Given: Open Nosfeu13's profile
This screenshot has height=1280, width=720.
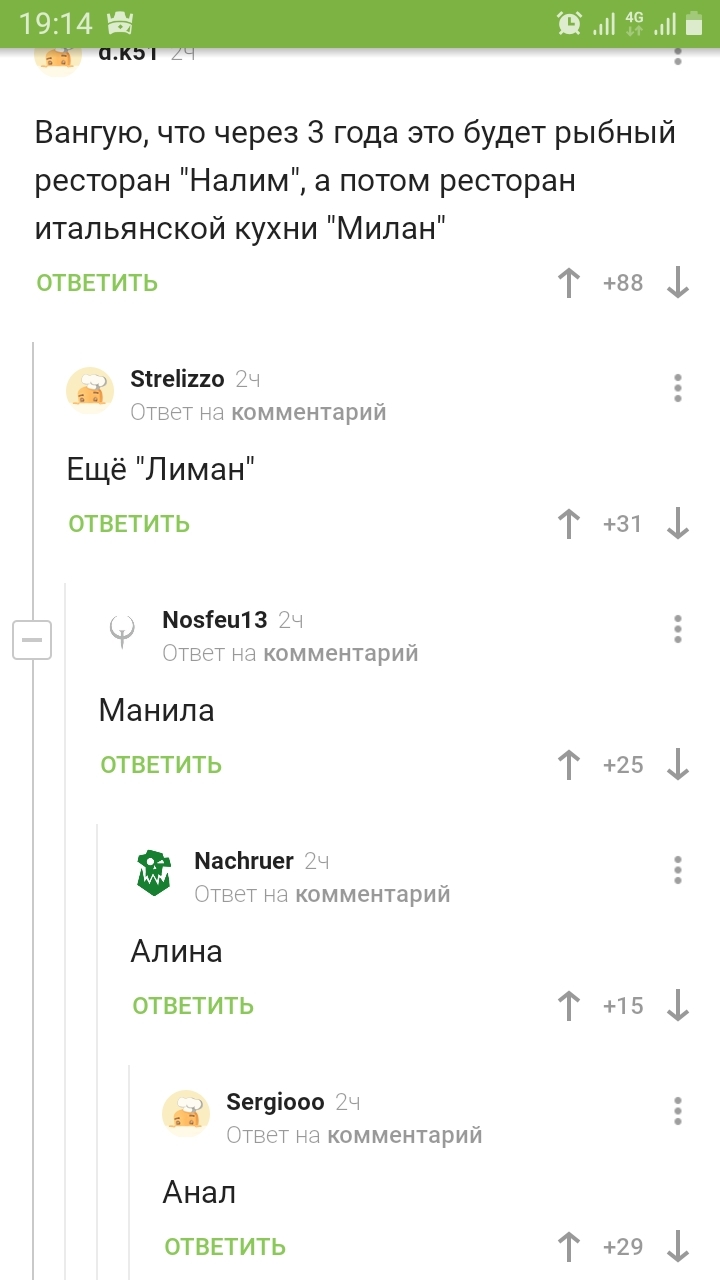Looking at the screenshot, I should point(214,620).
